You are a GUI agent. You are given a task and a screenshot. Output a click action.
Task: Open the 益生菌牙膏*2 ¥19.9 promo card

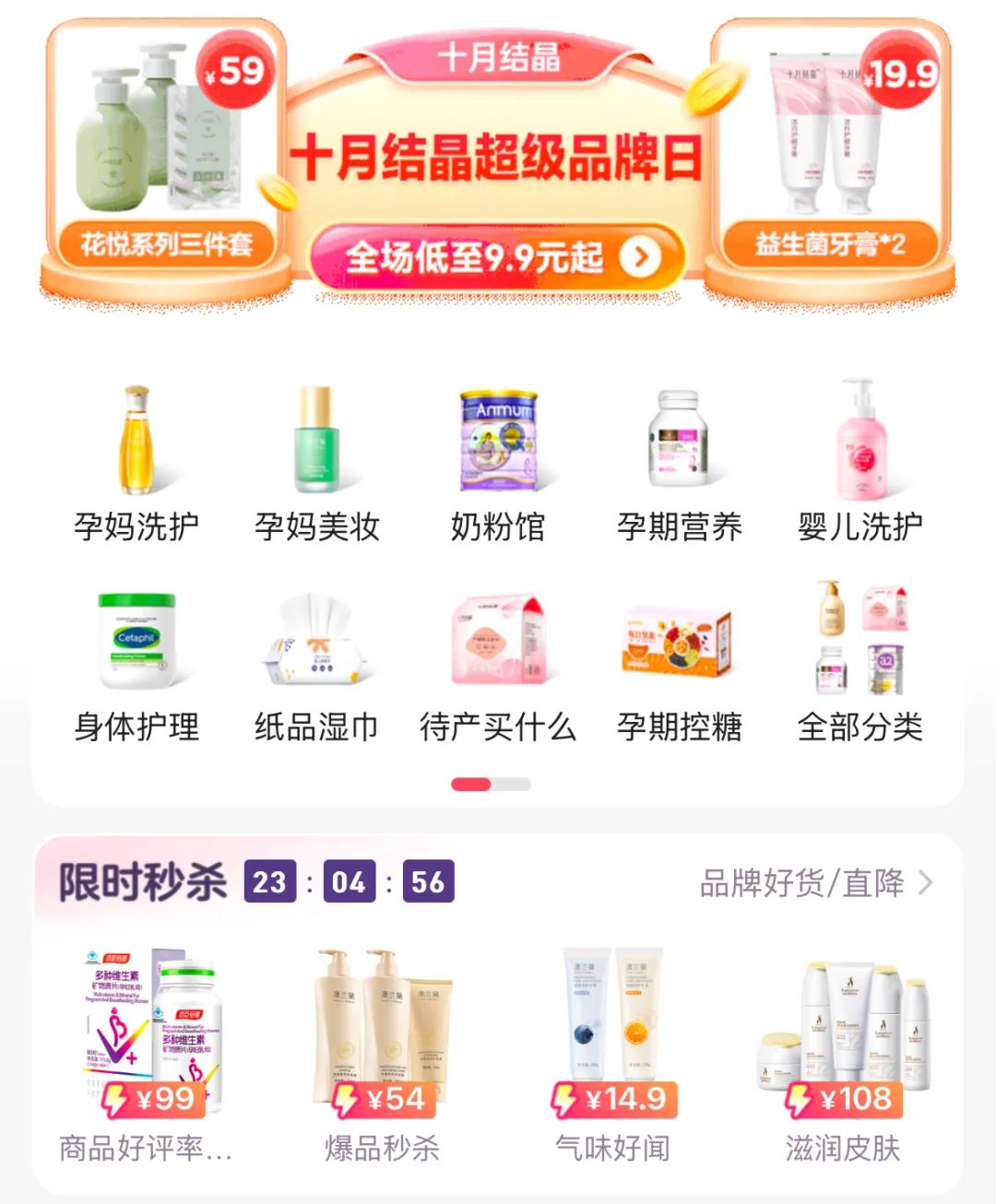[830, 148]
